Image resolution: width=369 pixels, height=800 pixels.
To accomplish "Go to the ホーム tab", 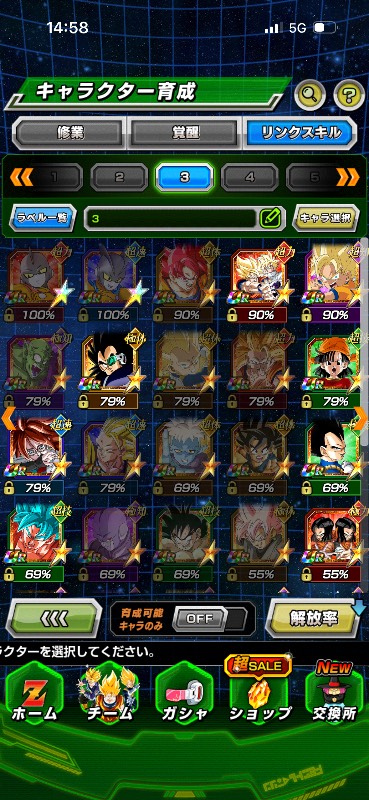I will (x=34, y=694).
